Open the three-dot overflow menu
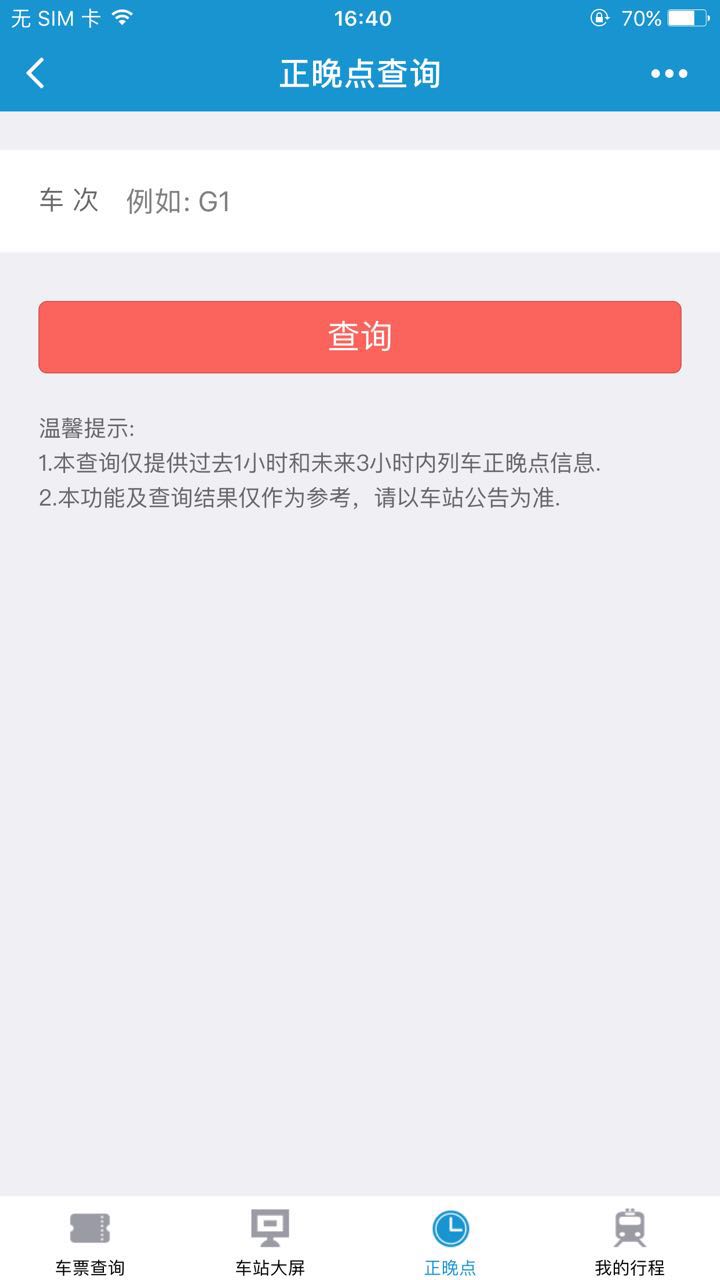Screen dimensions: 720x1280 (669, 73)
